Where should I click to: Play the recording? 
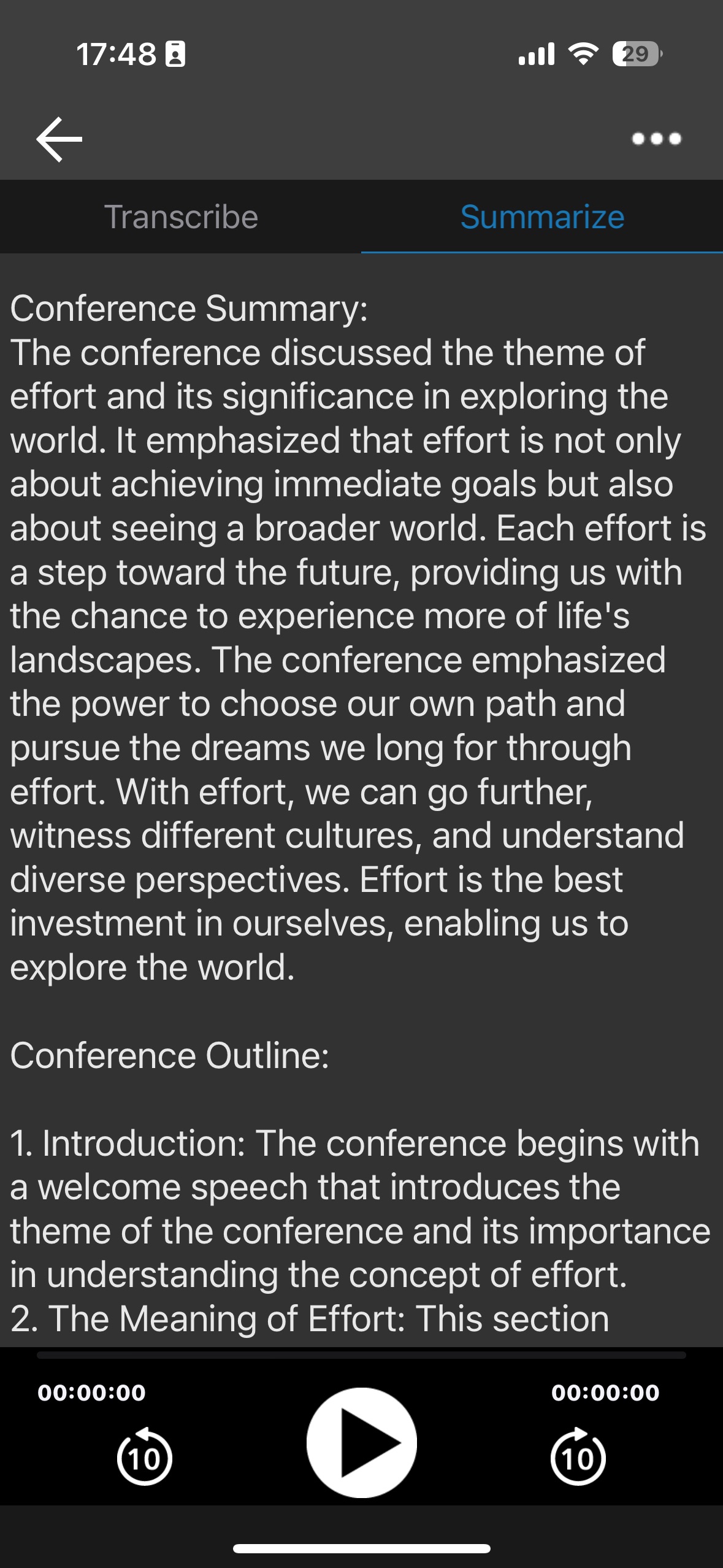pos(362,1442)
